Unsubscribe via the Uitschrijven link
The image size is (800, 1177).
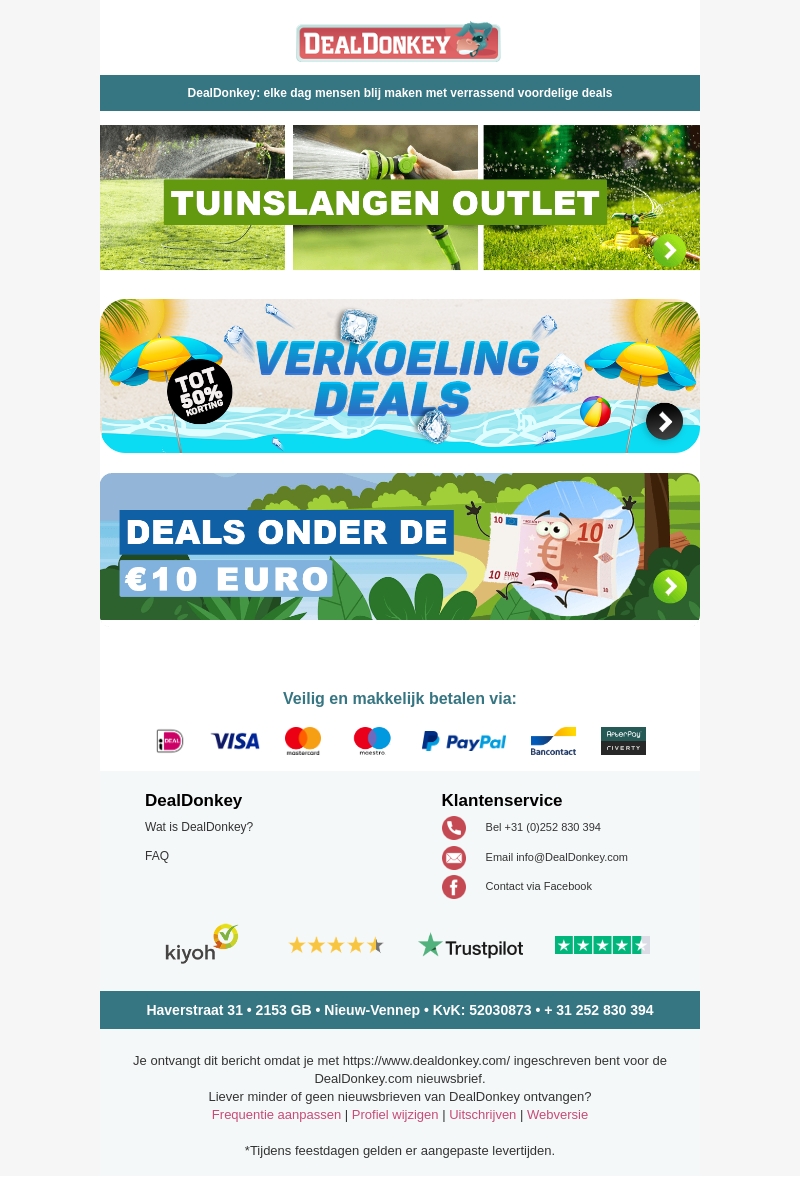pyautogui.click(x=482, y=1114)
